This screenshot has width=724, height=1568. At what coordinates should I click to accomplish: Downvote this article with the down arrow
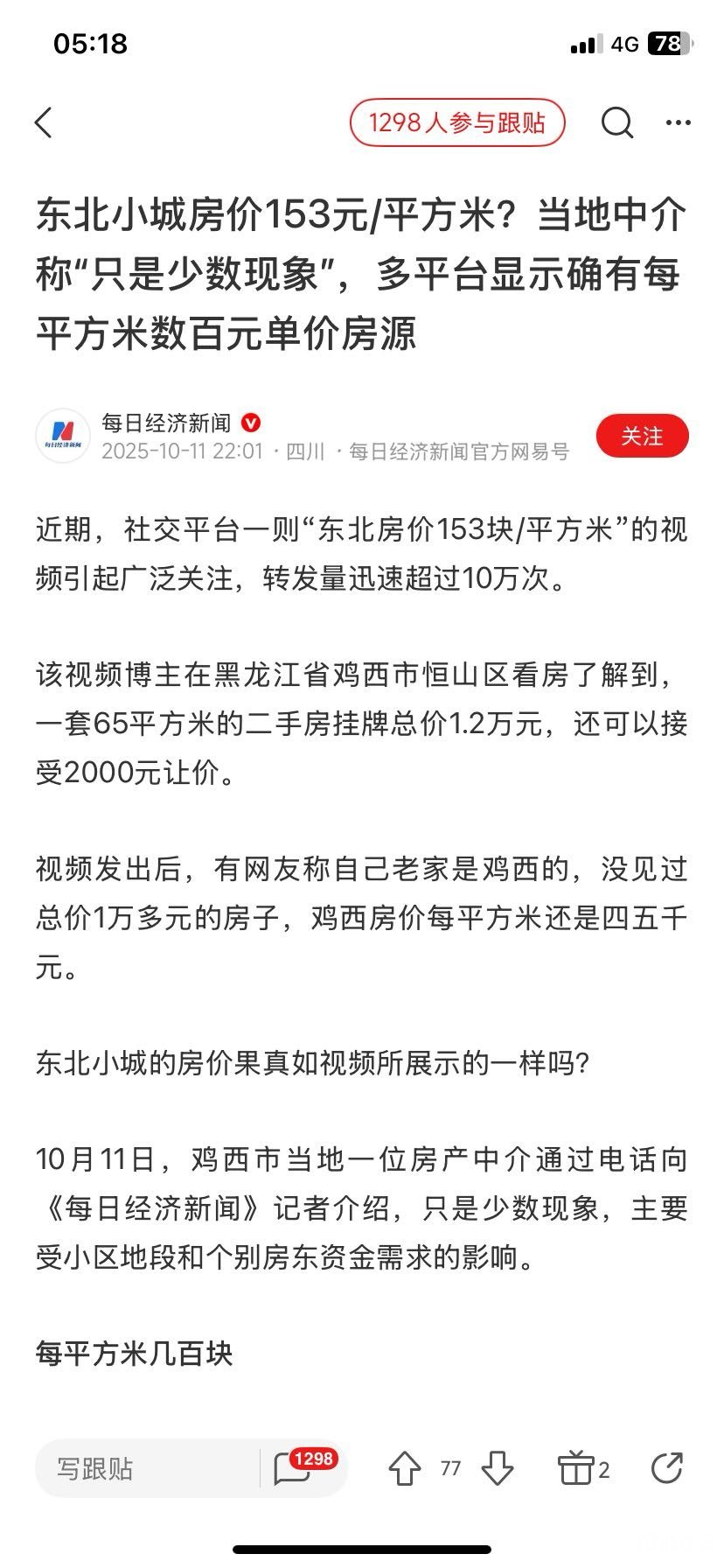[x=497, y=1468]
